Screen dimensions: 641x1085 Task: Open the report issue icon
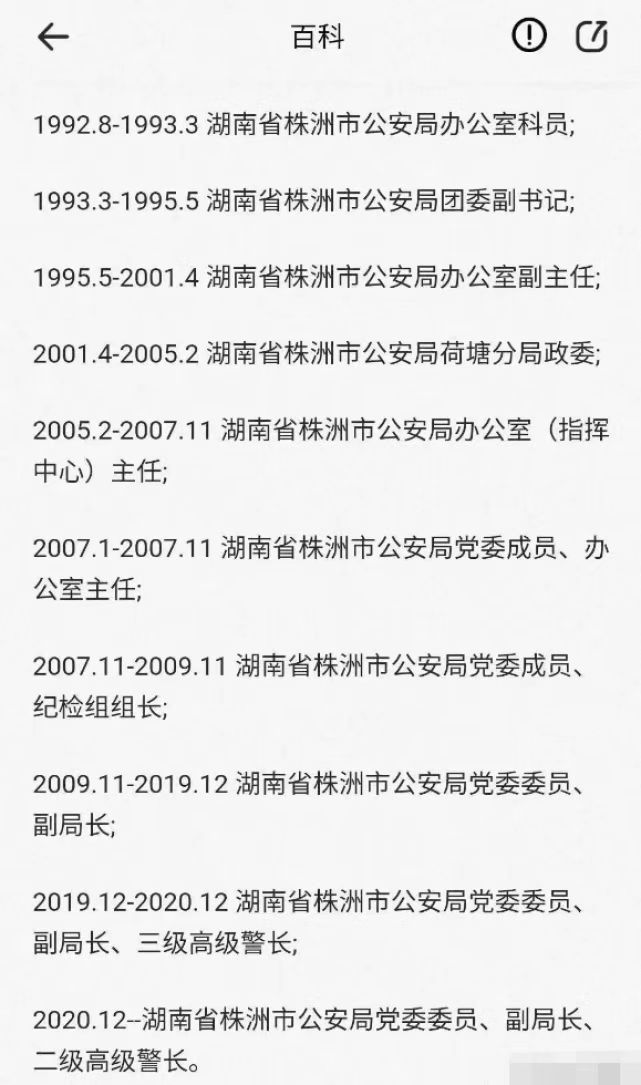pyautogui.click(x=529, y=37)
